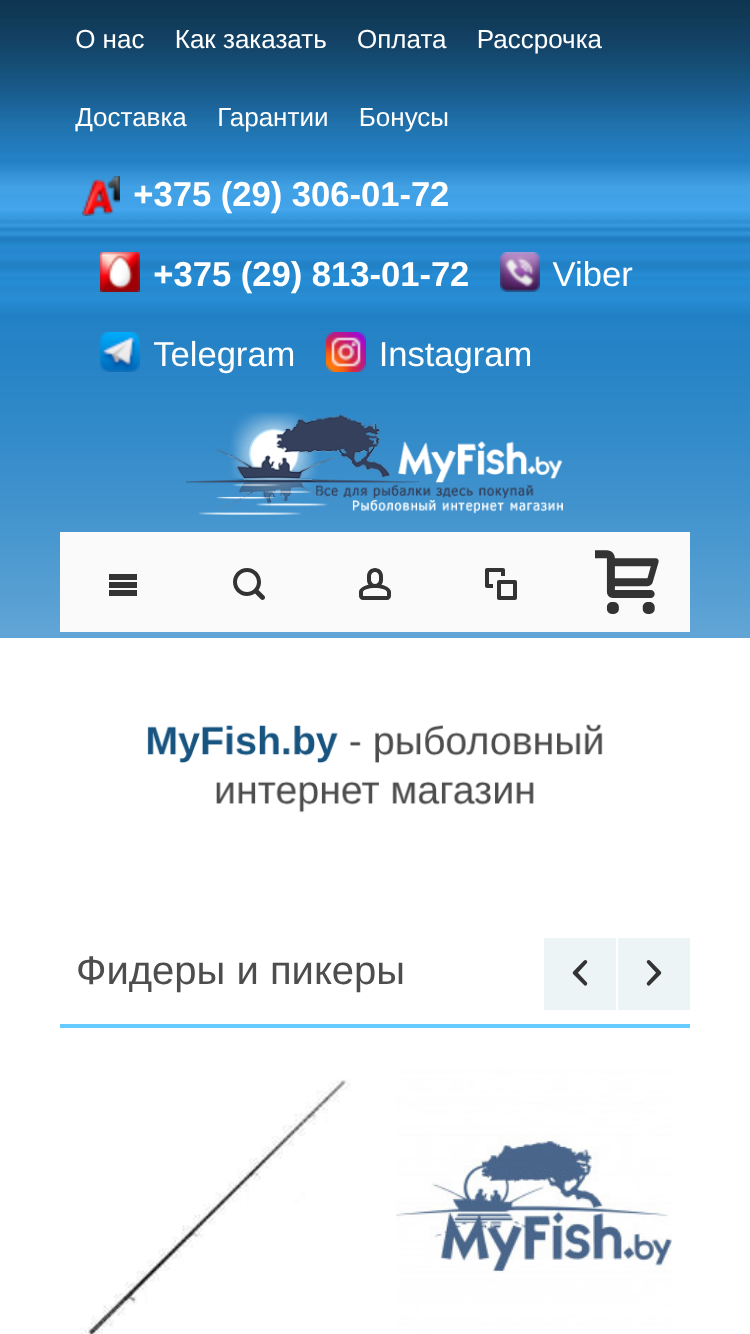Open the Рассрочка link
750x1334 pixels.
coord(539,40)
